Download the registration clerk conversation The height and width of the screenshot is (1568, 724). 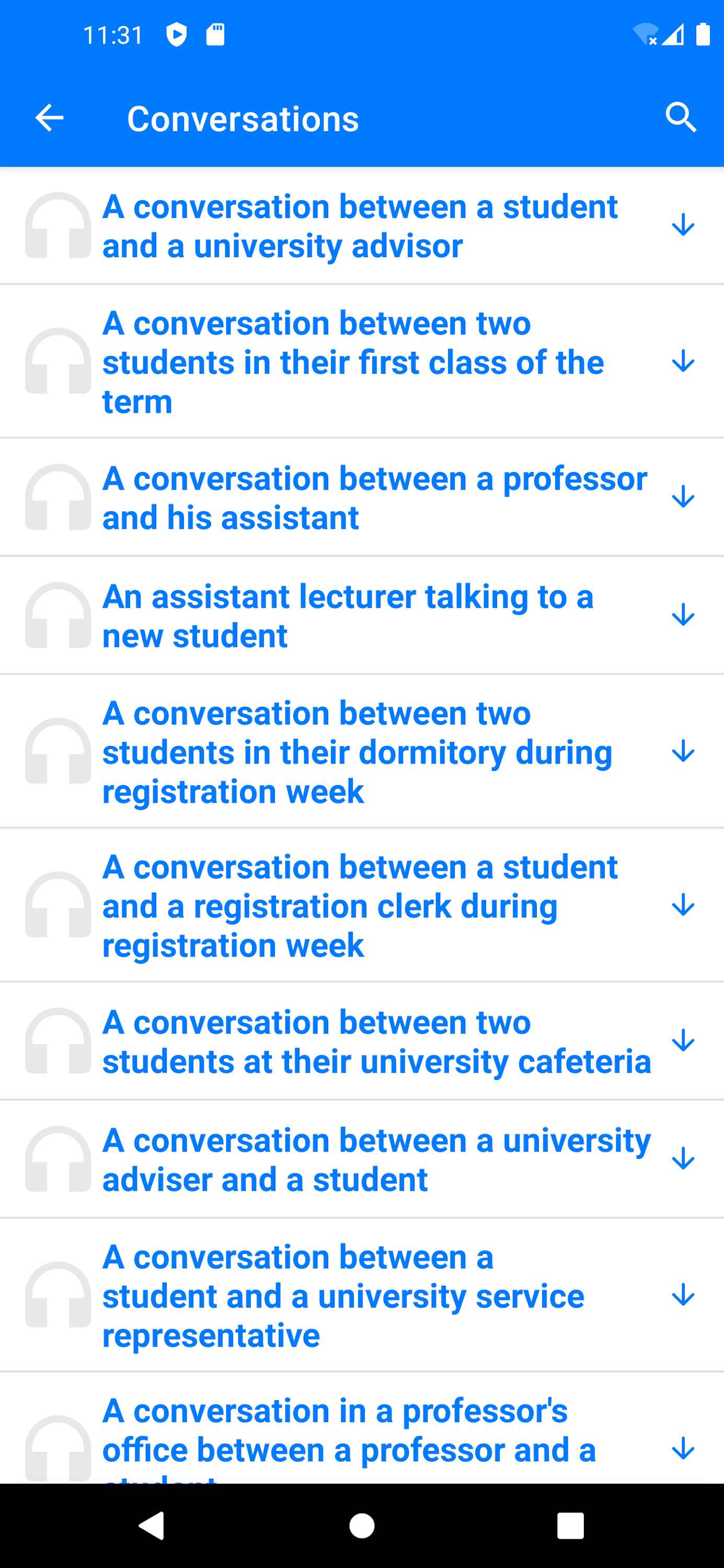click(x=683, y=906)
